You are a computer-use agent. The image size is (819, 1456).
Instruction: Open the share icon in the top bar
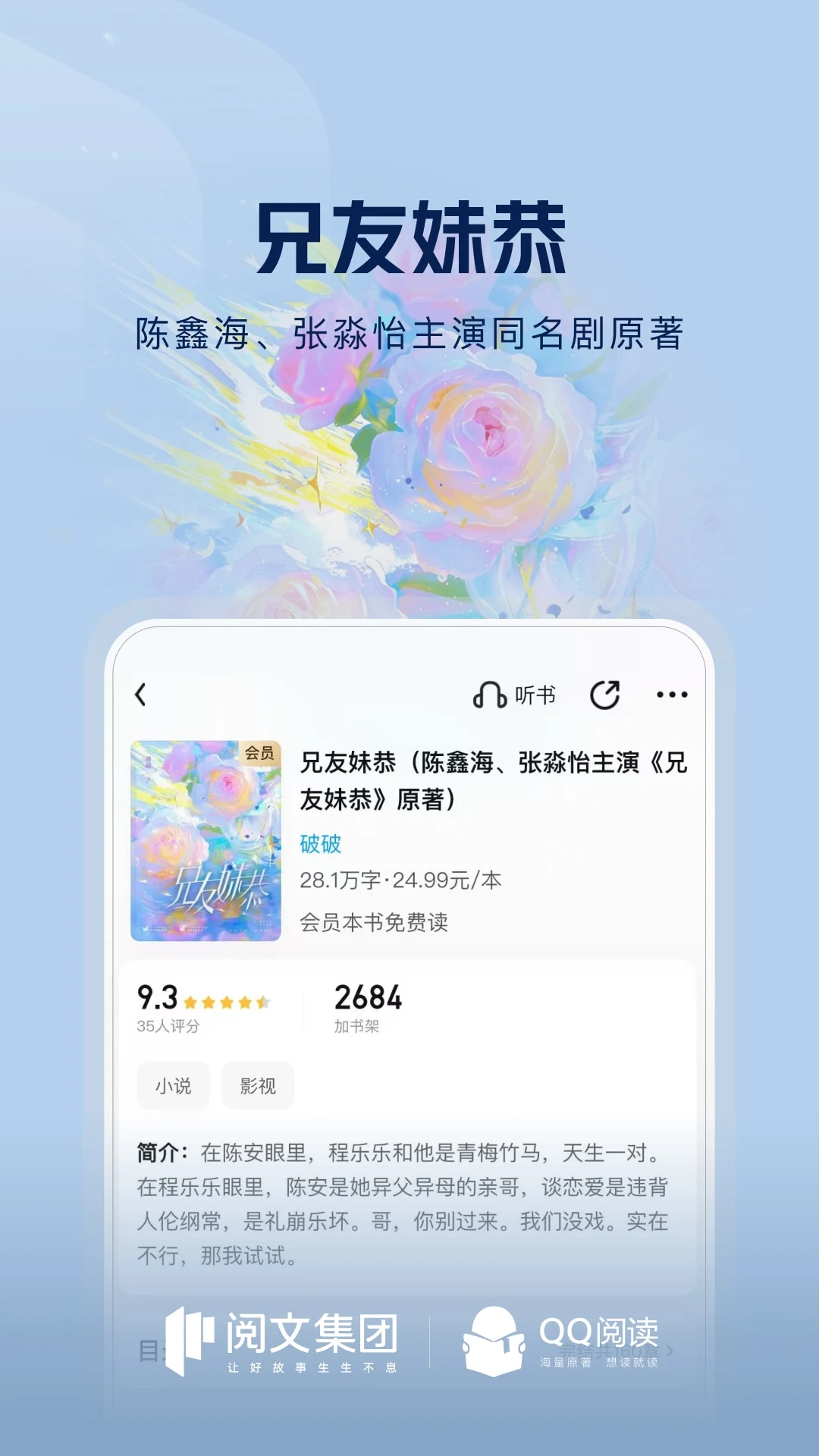603,695
